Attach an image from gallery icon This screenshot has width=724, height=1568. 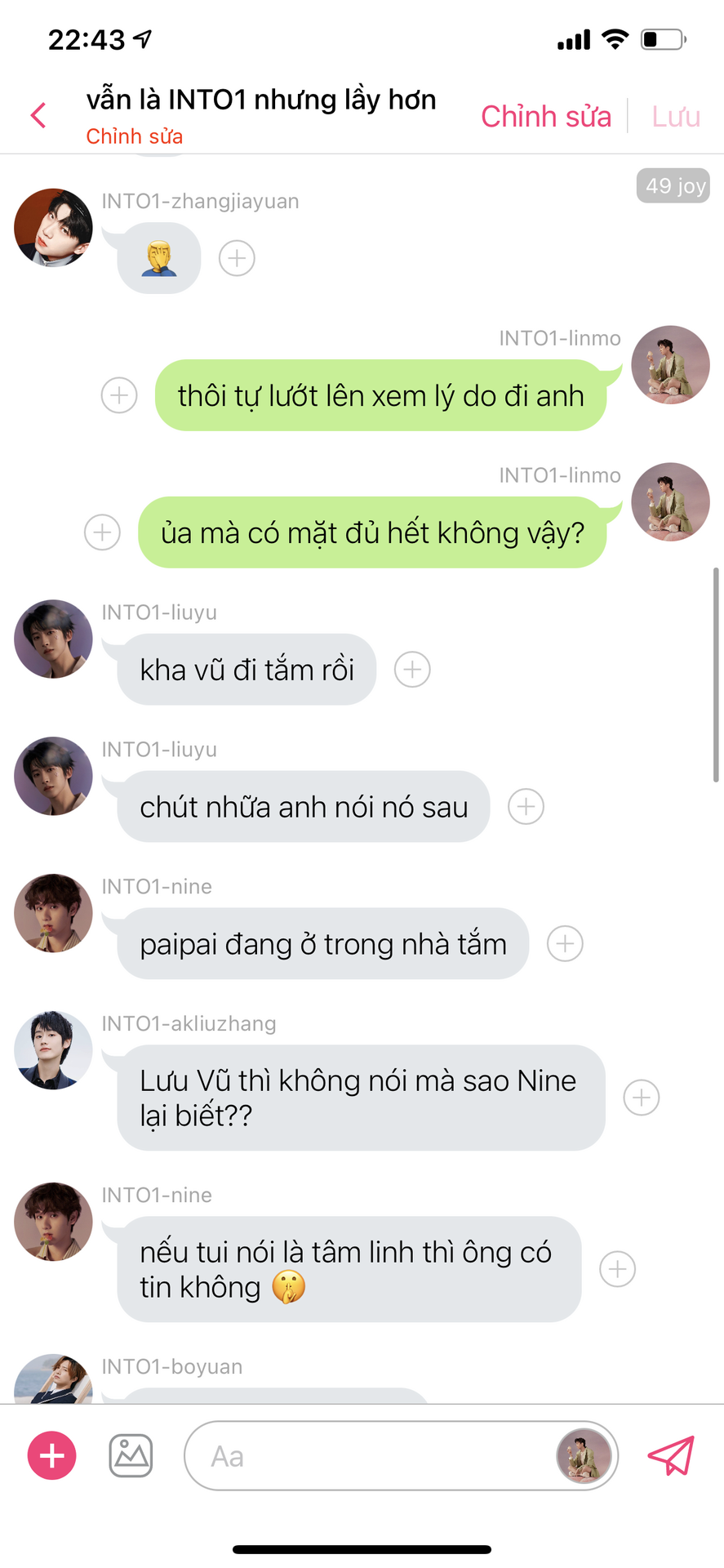[x=131, y=1456]
